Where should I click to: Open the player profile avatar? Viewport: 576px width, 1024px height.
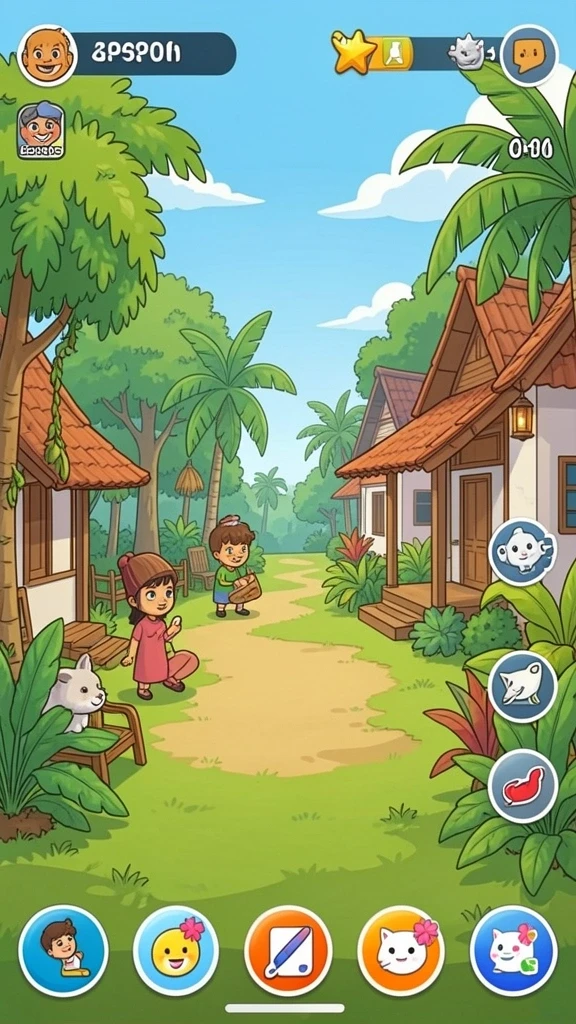(x=47, y=55)
